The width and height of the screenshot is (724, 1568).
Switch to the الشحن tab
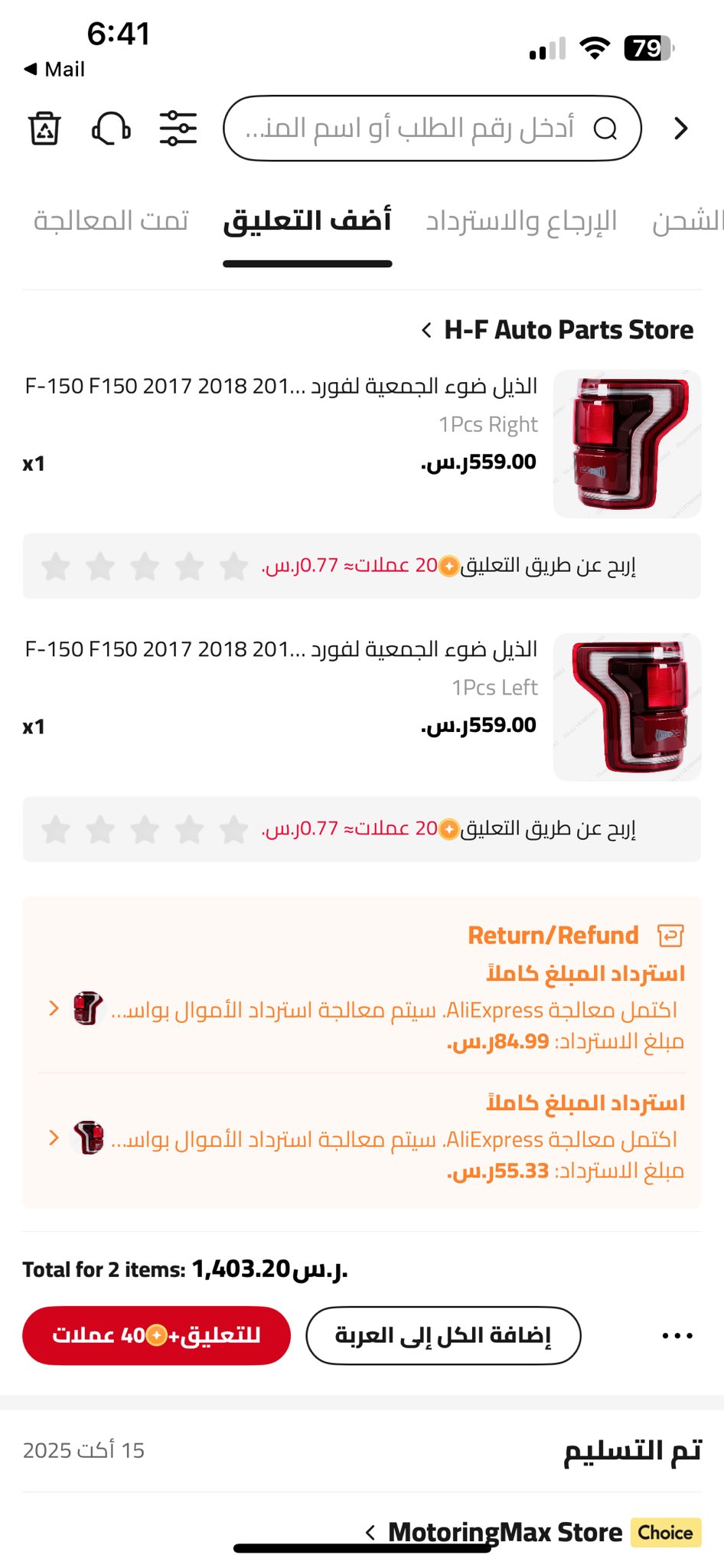tap(686, 221)
